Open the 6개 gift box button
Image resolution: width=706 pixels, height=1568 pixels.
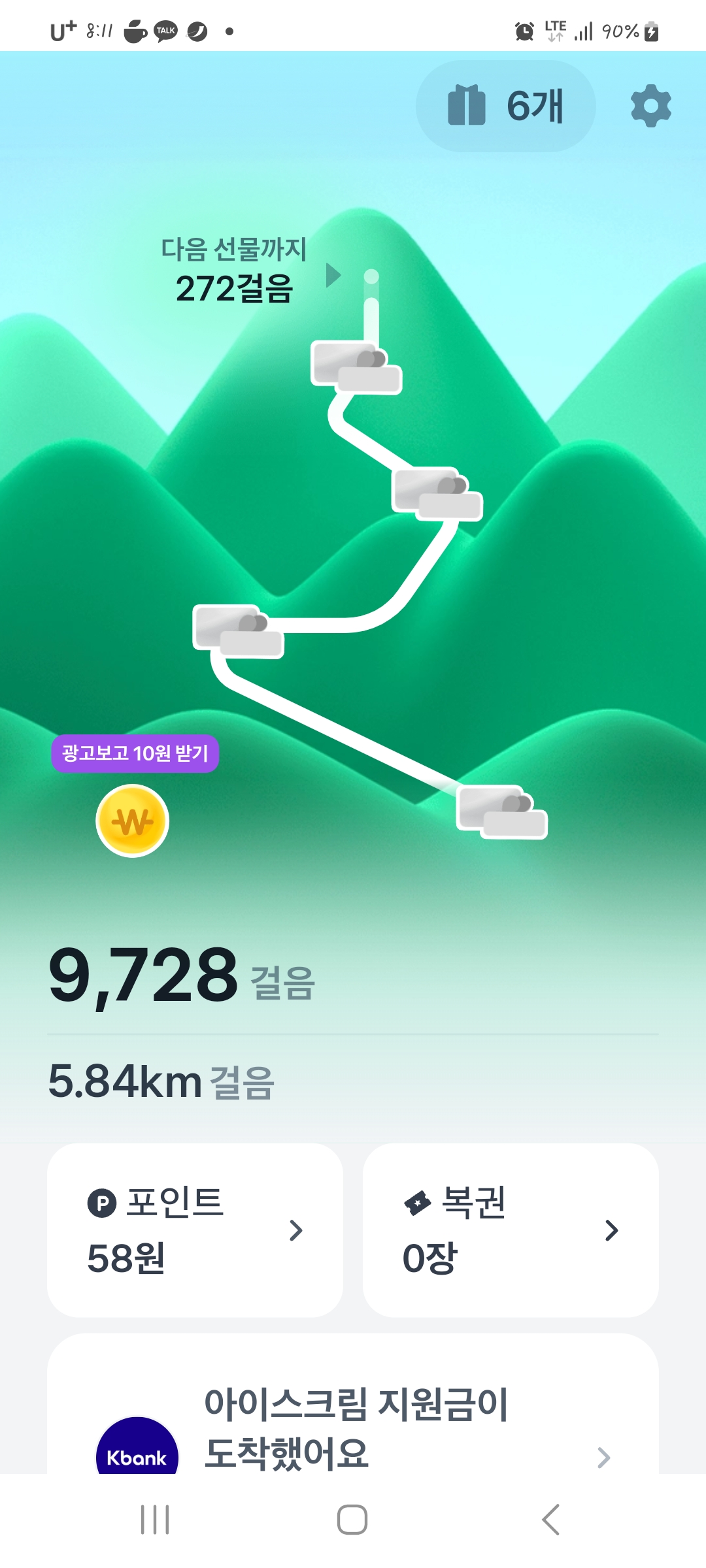(x=505, y=106)
